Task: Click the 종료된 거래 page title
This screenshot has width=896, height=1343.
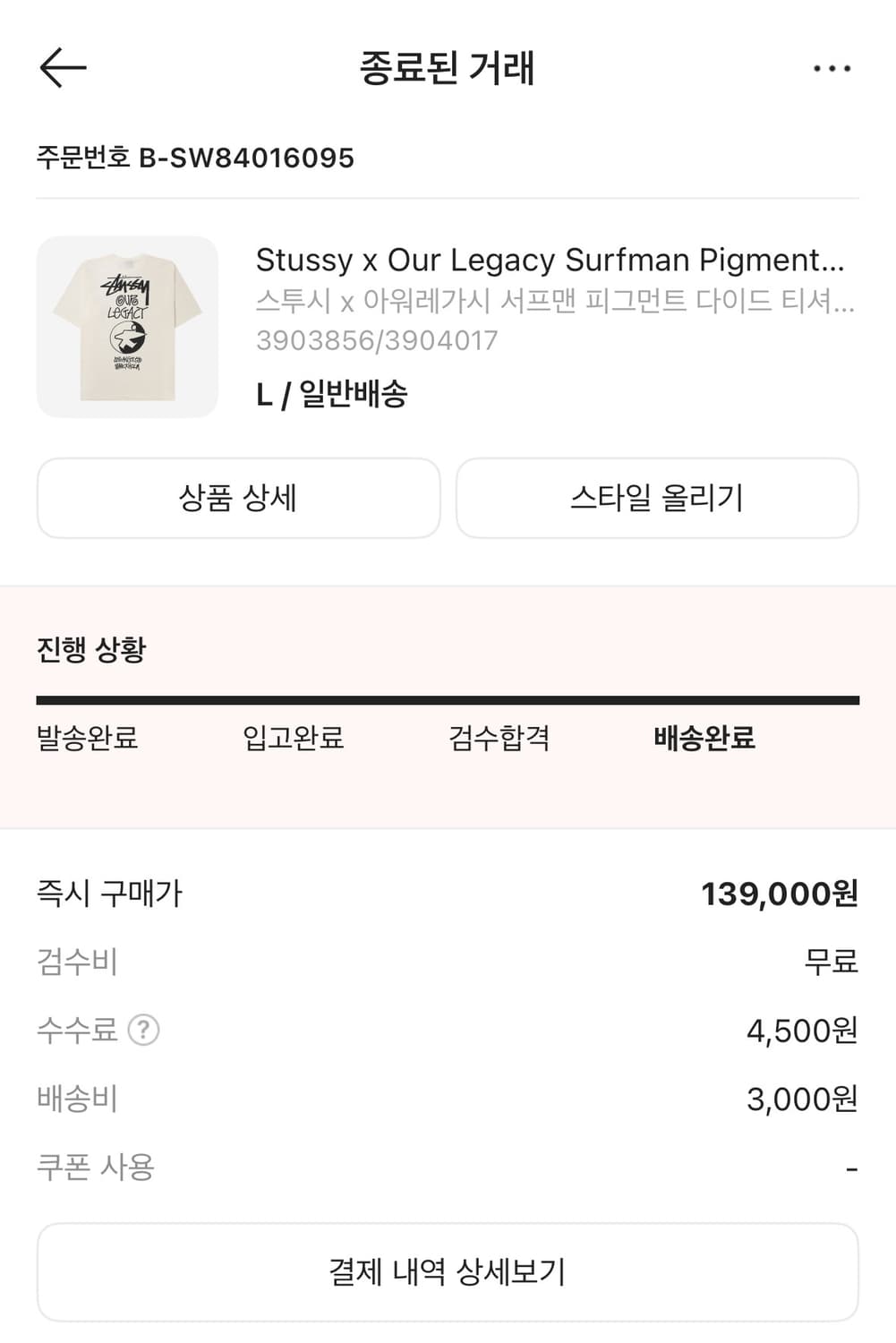Action: tap(448, 65)
